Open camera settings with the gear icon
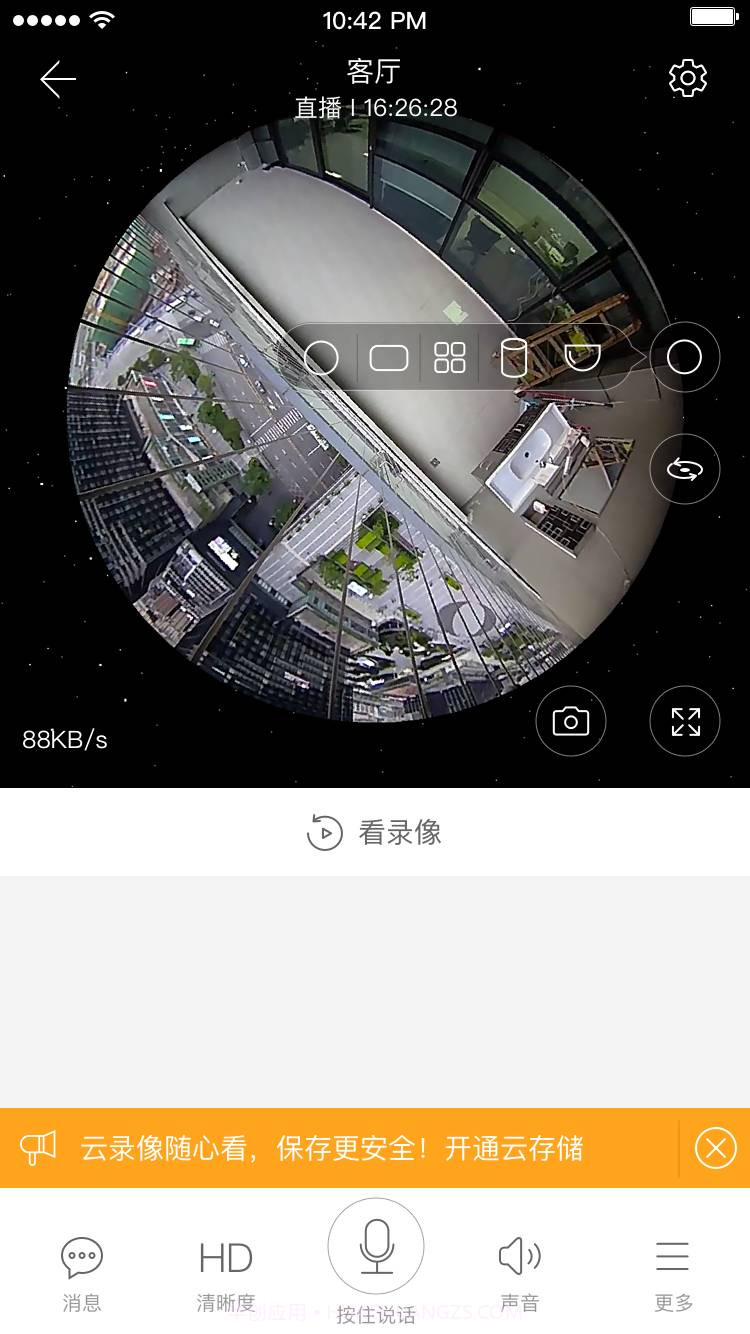 pyautogui.click(x=687, y=78)
